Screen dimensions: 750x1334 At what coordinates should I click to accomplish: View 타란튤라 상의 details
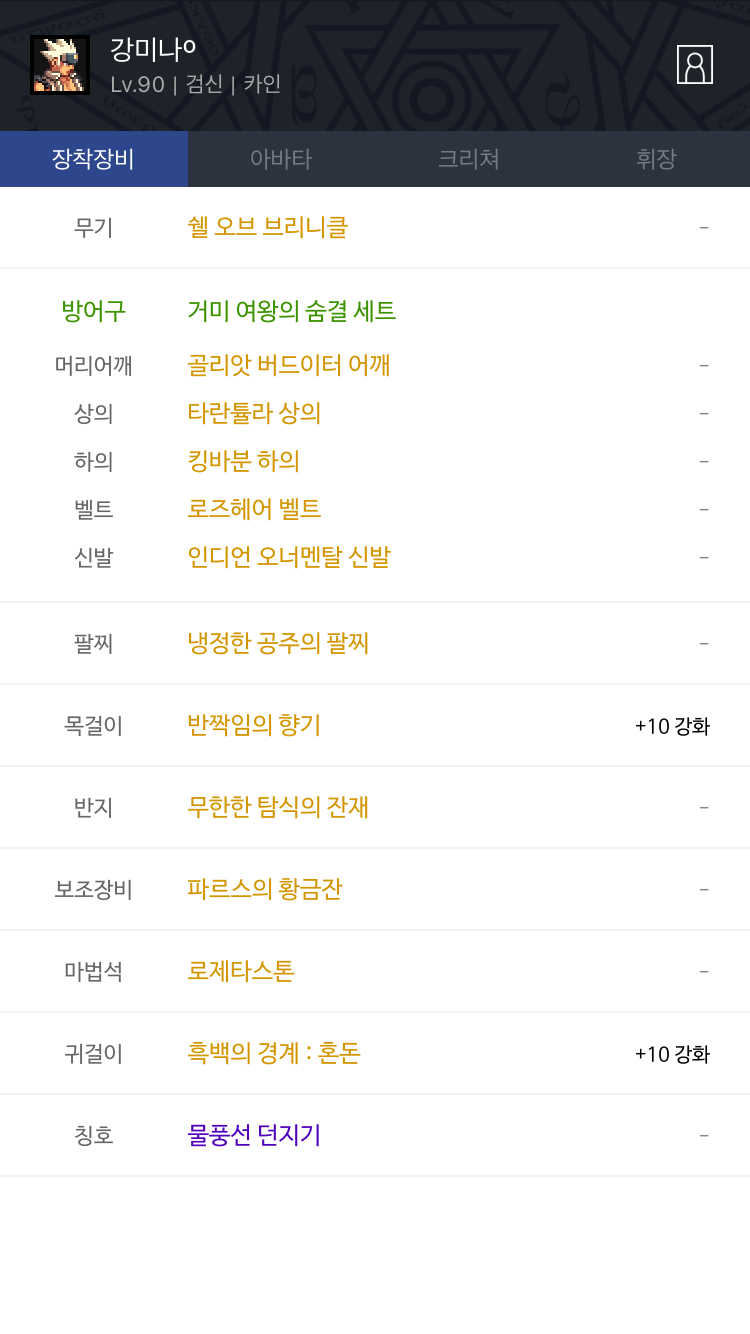pyautogui.click(x=254, y=413)
